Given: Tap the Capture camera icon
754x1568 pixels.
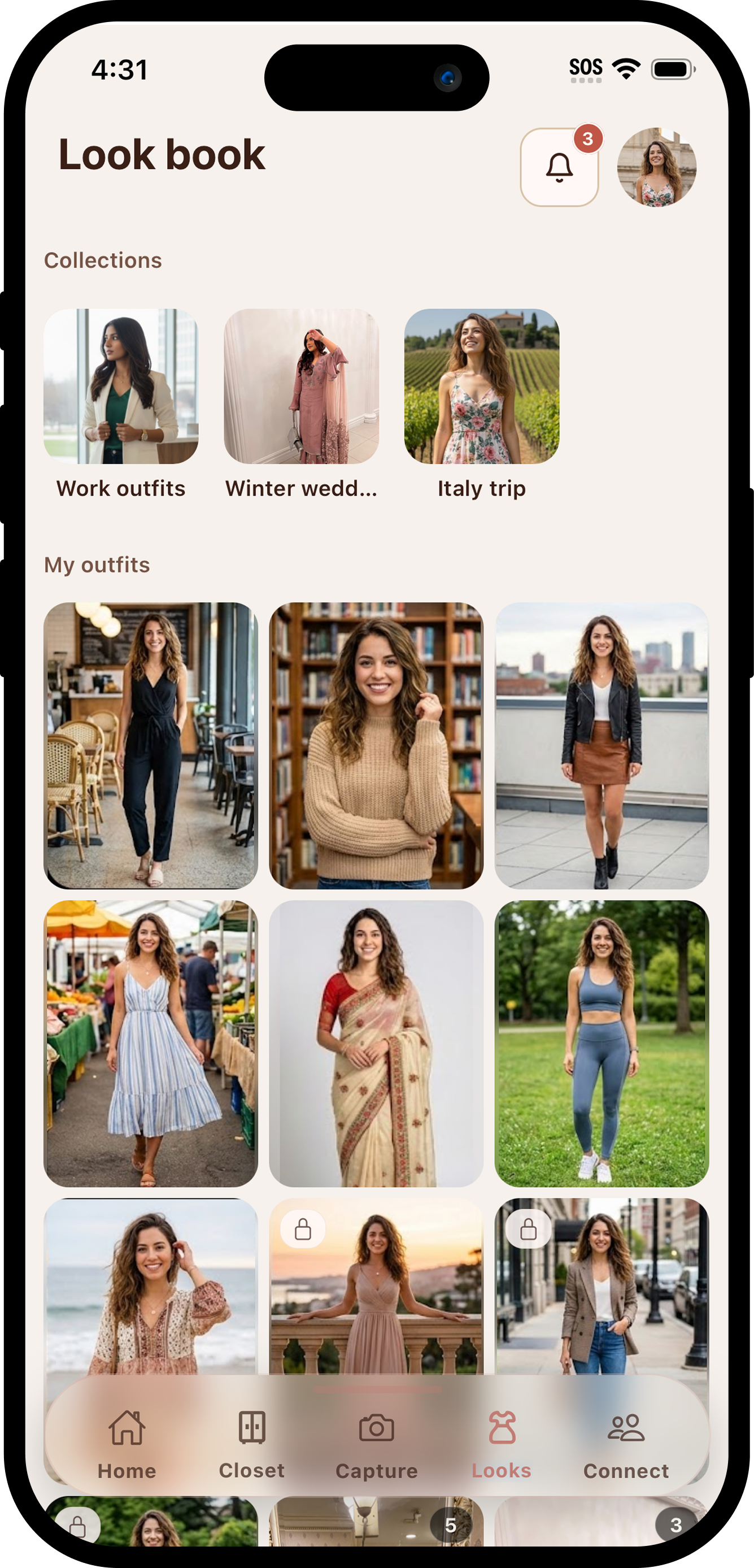Looking at the screenshot, I should [376, 1428].
